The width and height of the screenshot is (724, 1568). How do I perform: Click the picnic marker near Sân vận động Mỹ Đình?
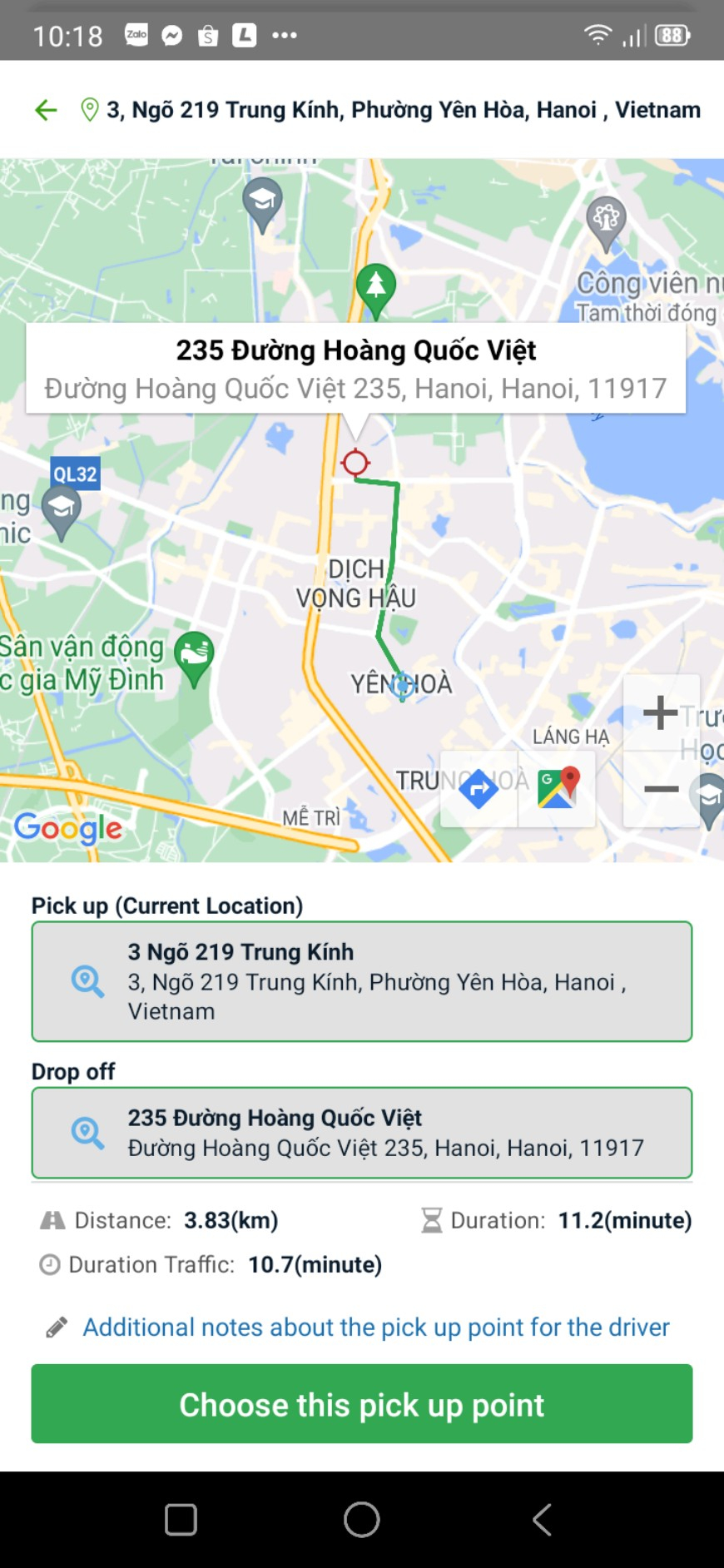point(194,652)
